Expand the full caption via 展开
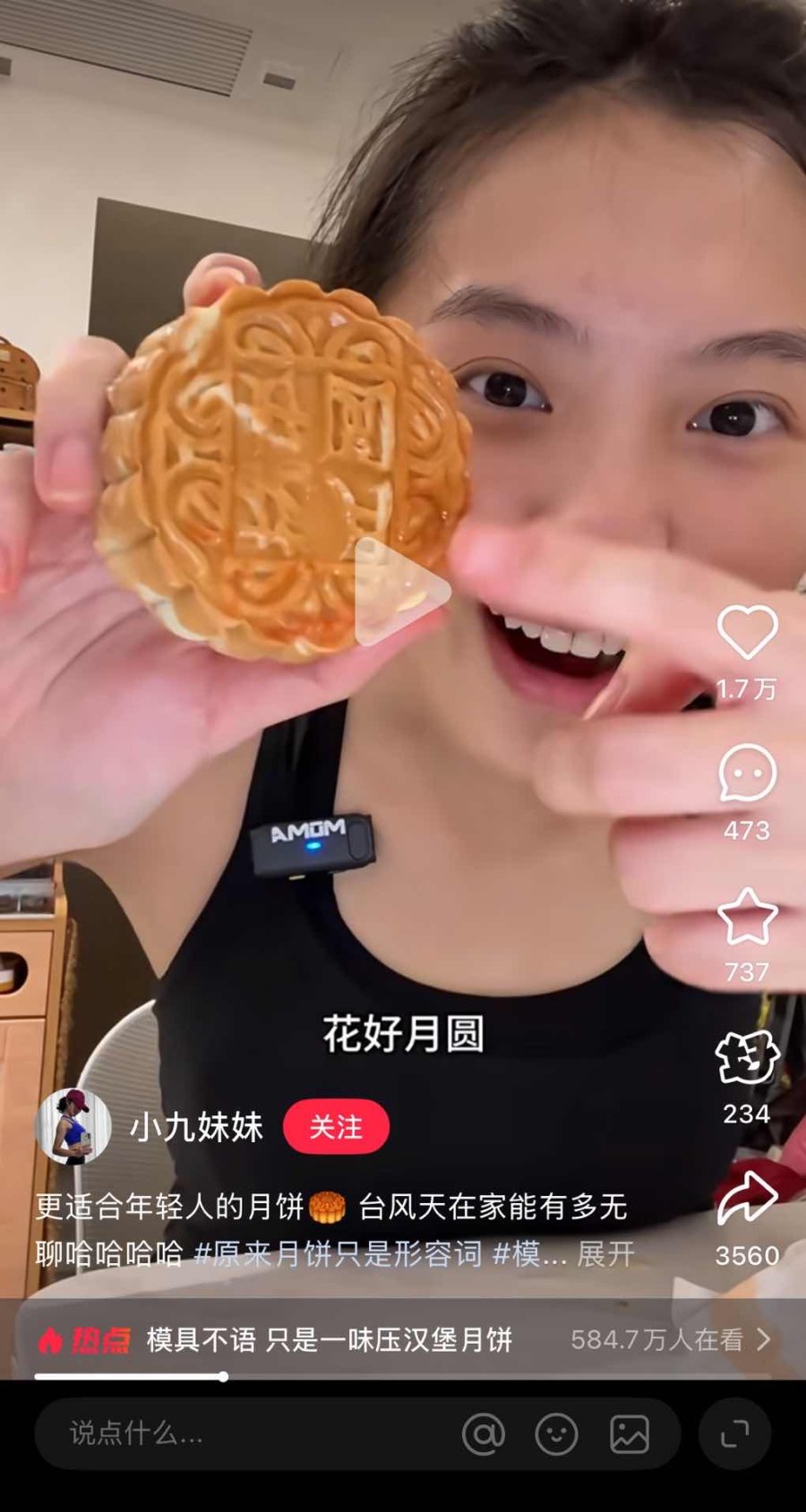Screen dimensions: 806x1512 [605, 1253]
